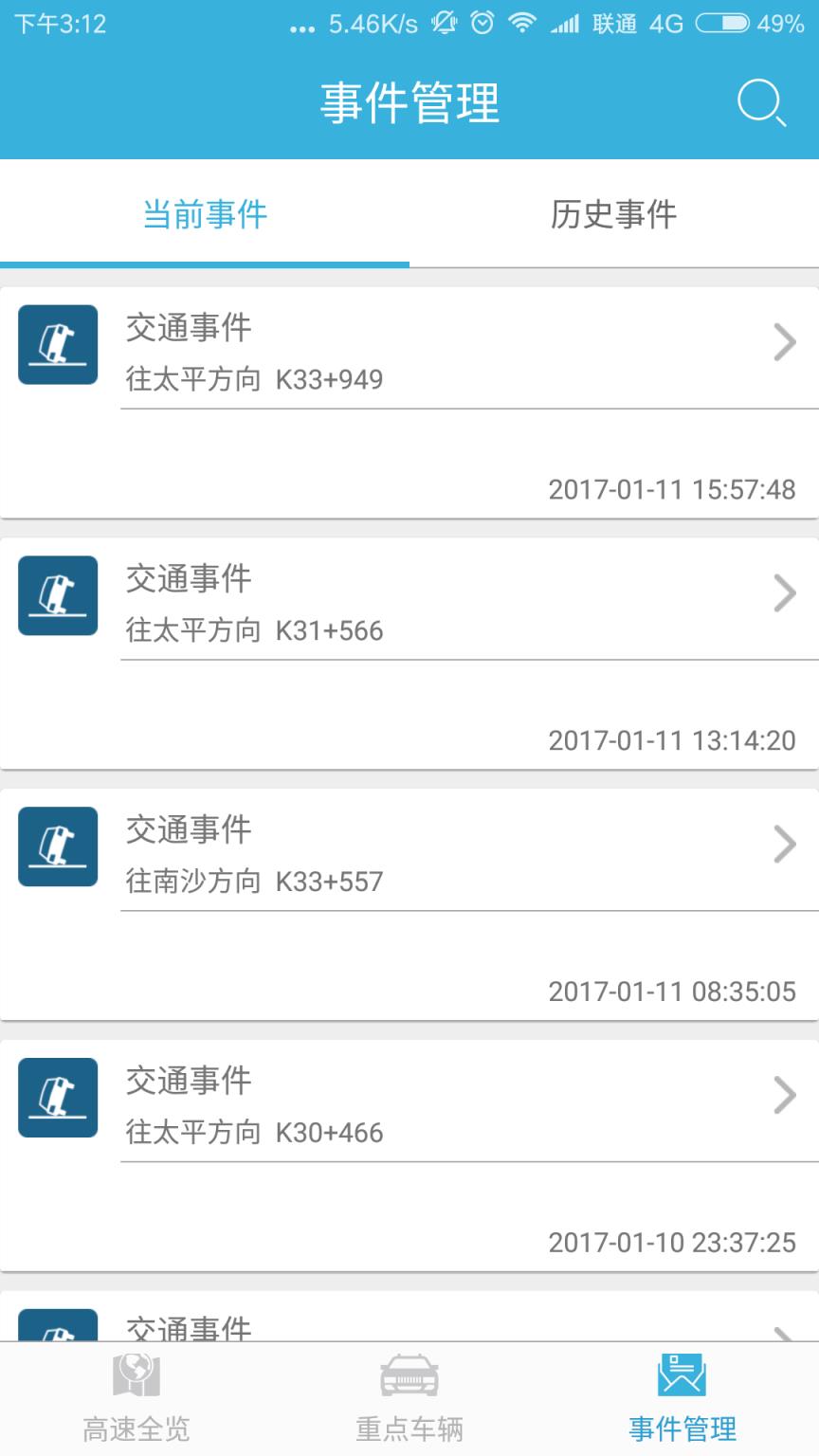Viewport: 819px width, 1456px height.
Task: Tap the alarm clock icon in the status bar
Action: click(x=482, y=24)
